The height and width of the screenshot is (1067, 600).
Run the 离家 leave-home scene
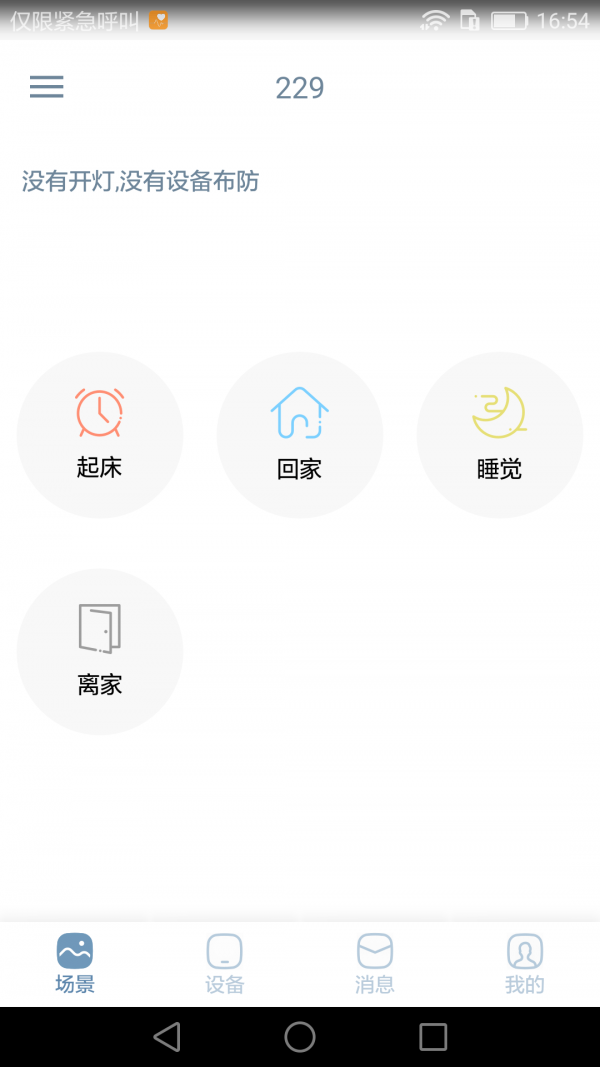click(x=100, y=652)
